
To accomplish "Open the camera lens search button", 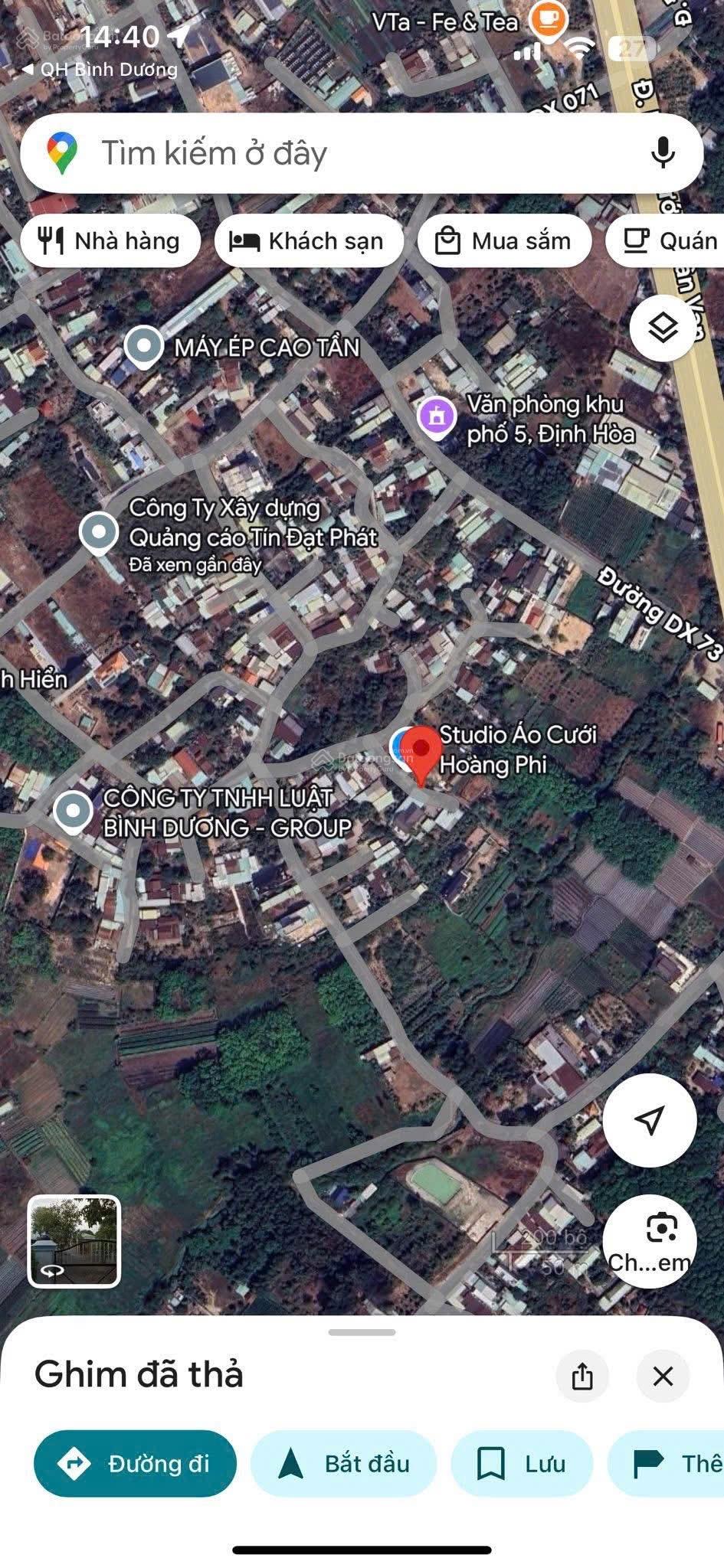I will [x=650, y=1240].
